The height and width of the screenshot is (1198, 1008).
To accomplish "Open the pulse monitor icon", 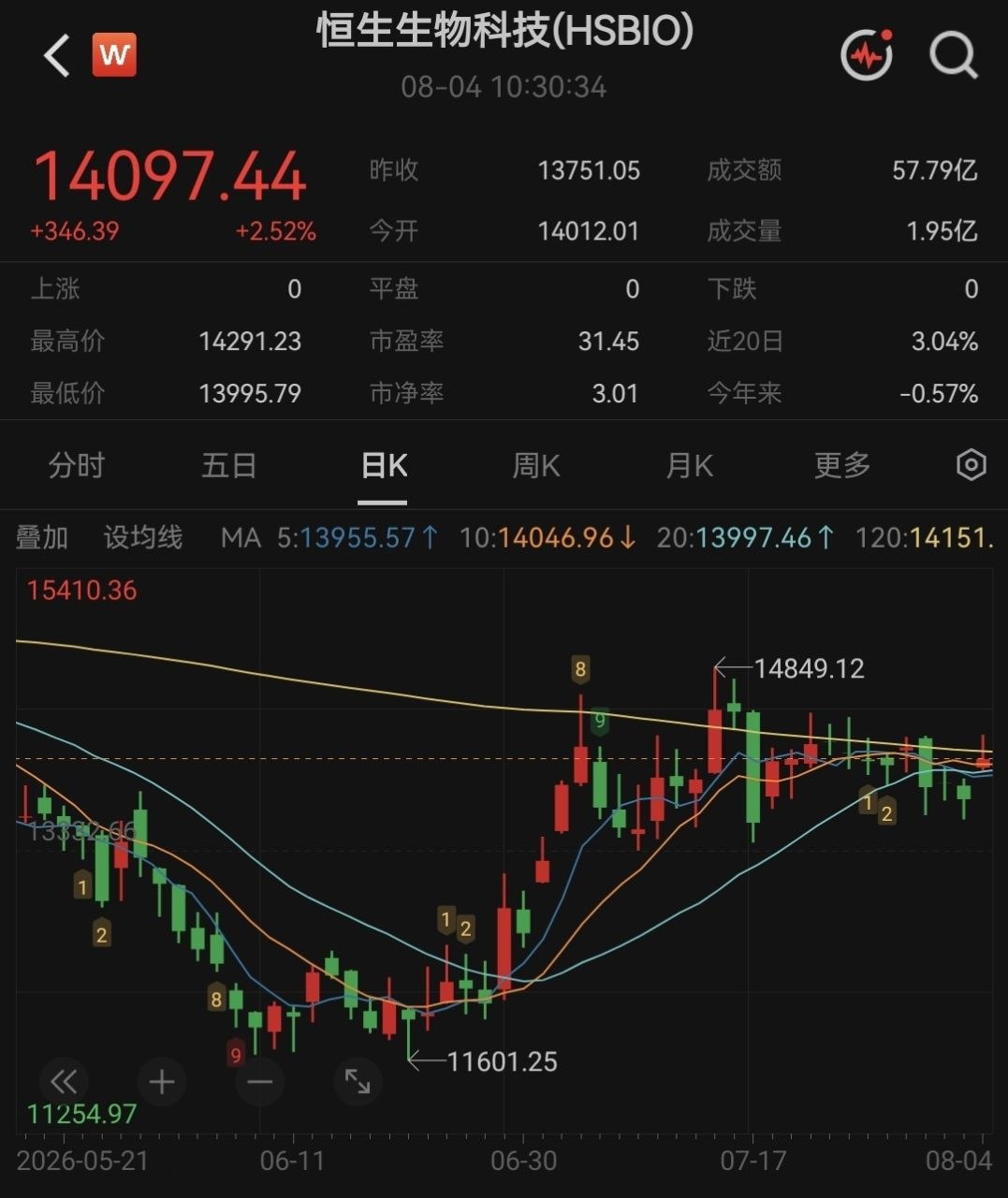I will point(866,55).
